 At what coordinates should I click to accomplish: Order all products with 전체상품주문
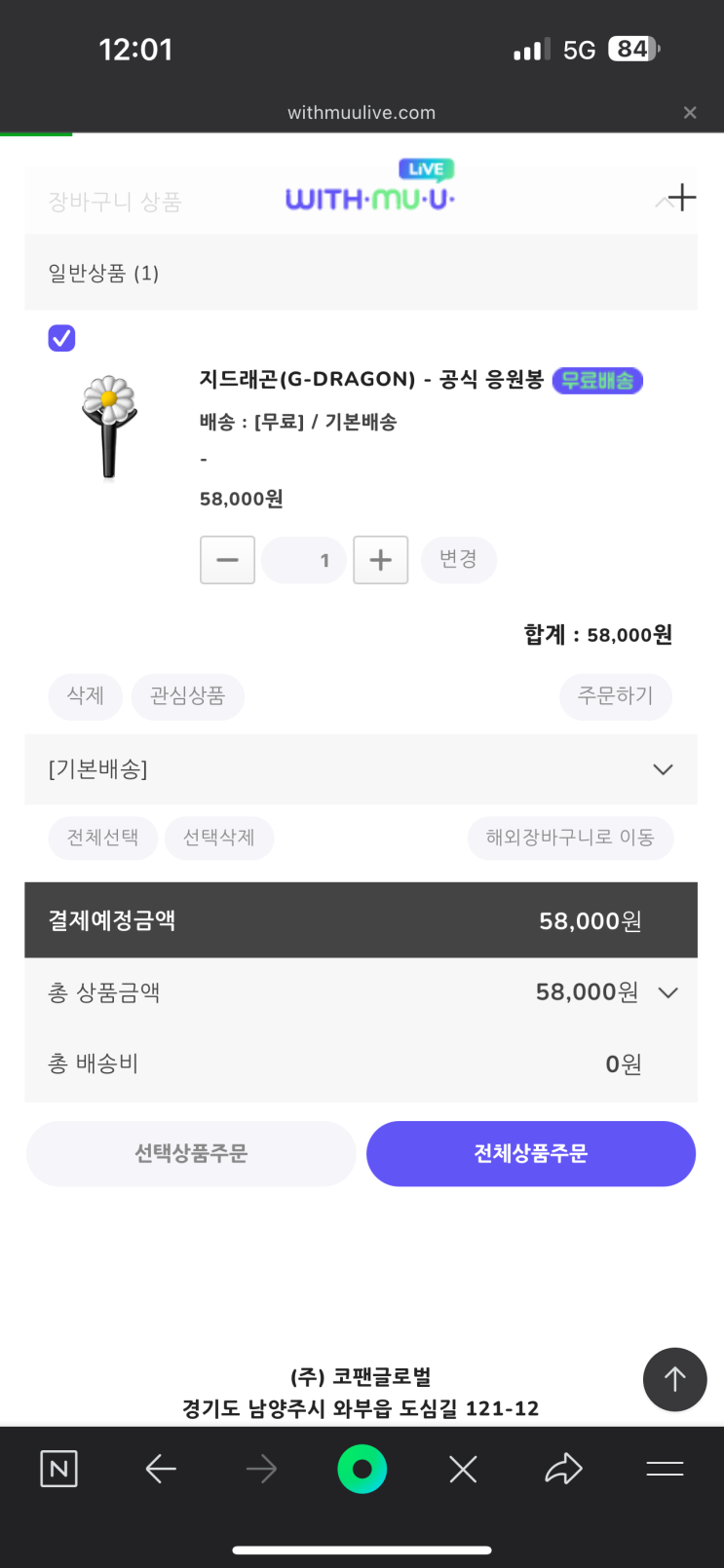click(530, 1153)
